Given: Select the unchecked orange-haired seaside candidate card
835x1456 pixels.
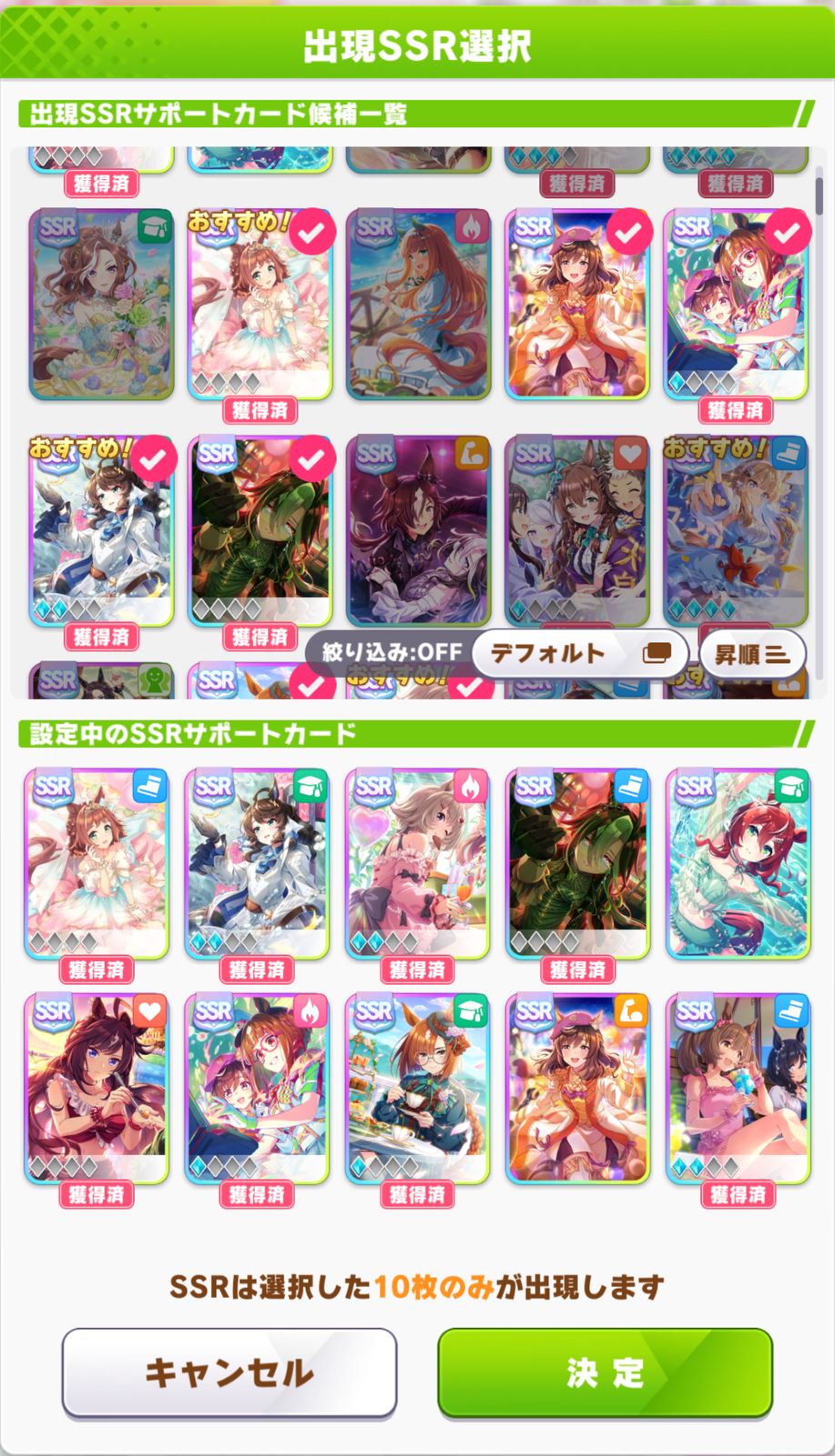Looking at the screenshot, I should pos(417,305).
